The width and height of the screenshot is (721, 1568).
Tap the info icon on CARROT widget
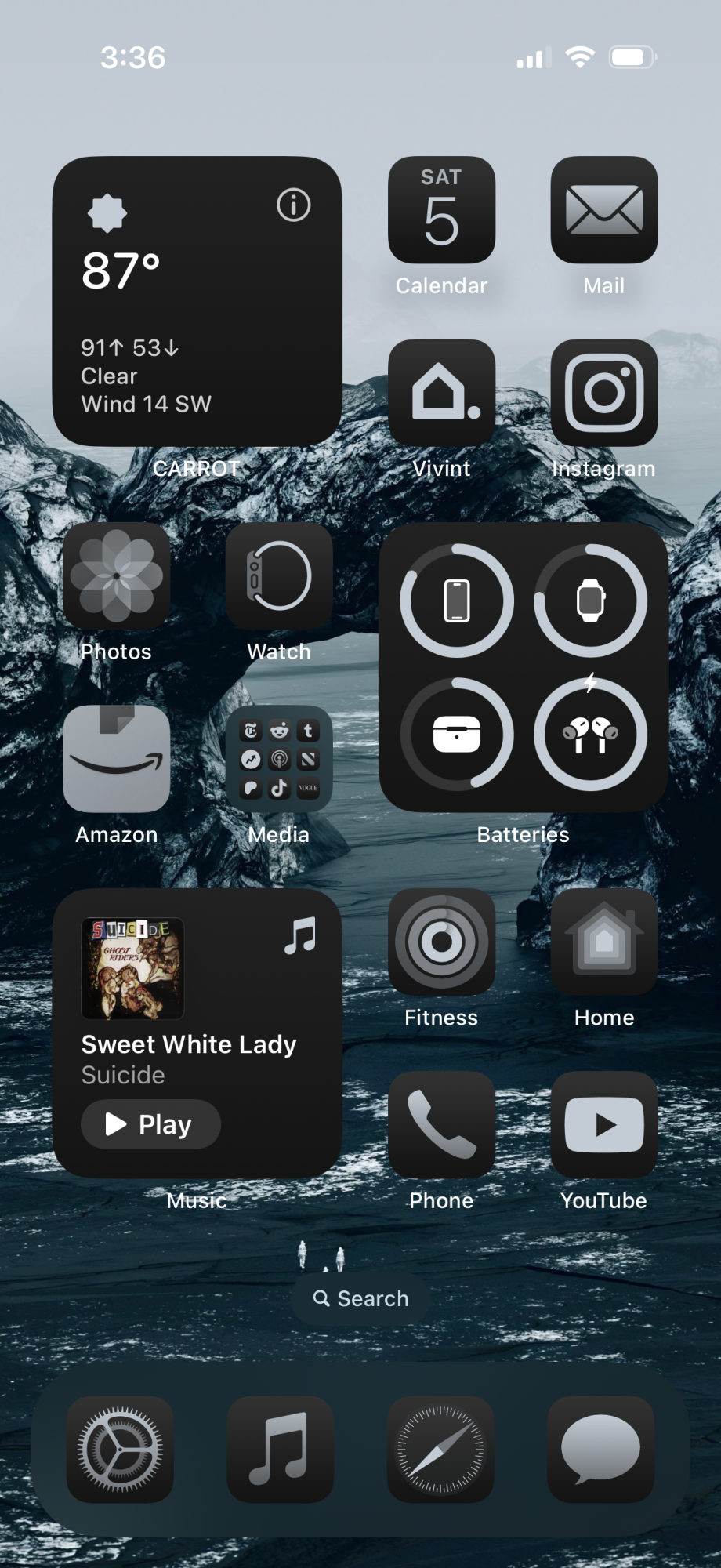(x=294, y=205)
